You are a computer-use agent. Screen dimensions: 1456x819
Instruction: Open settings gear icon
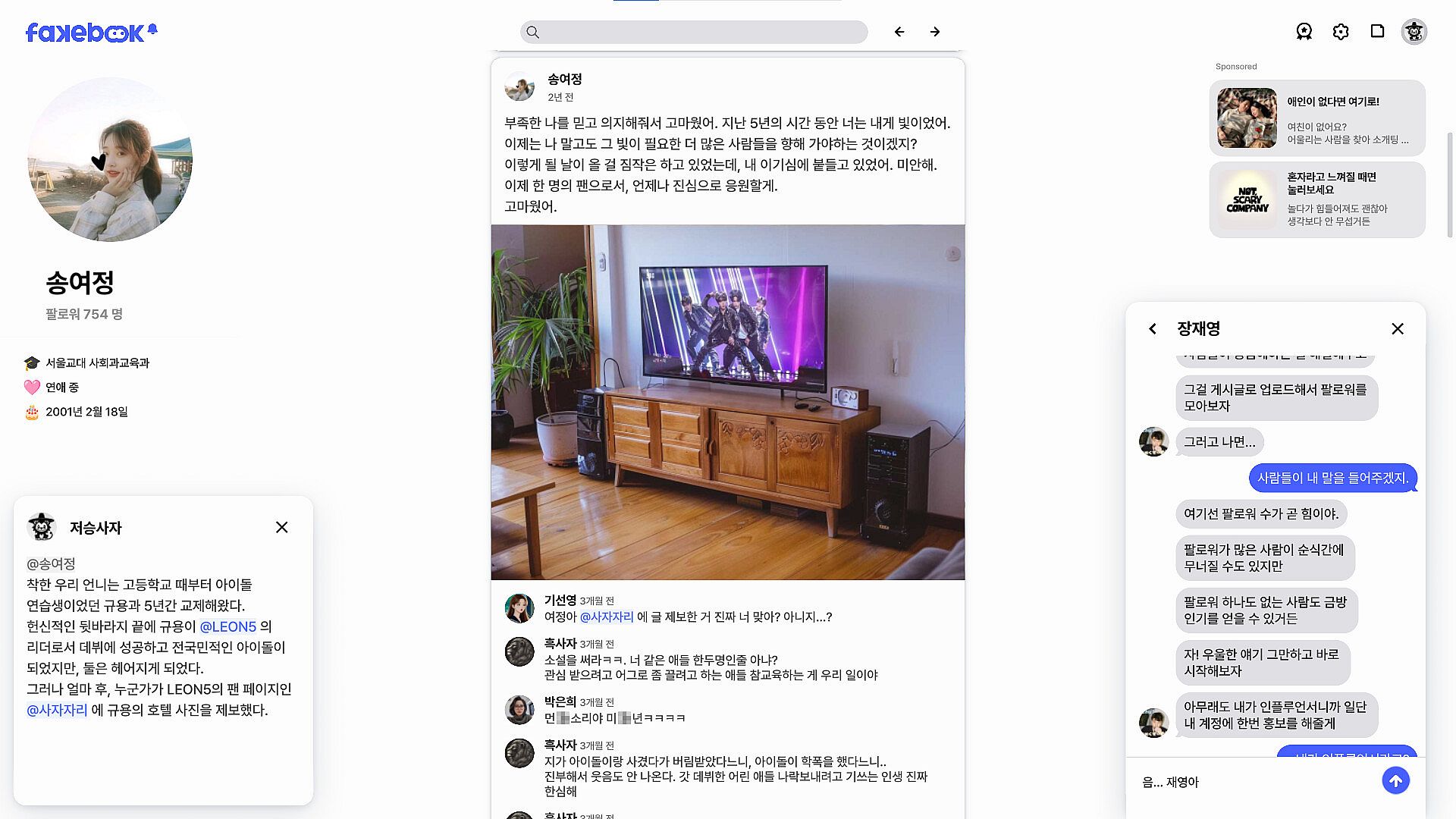click(x=1341, y=32)
